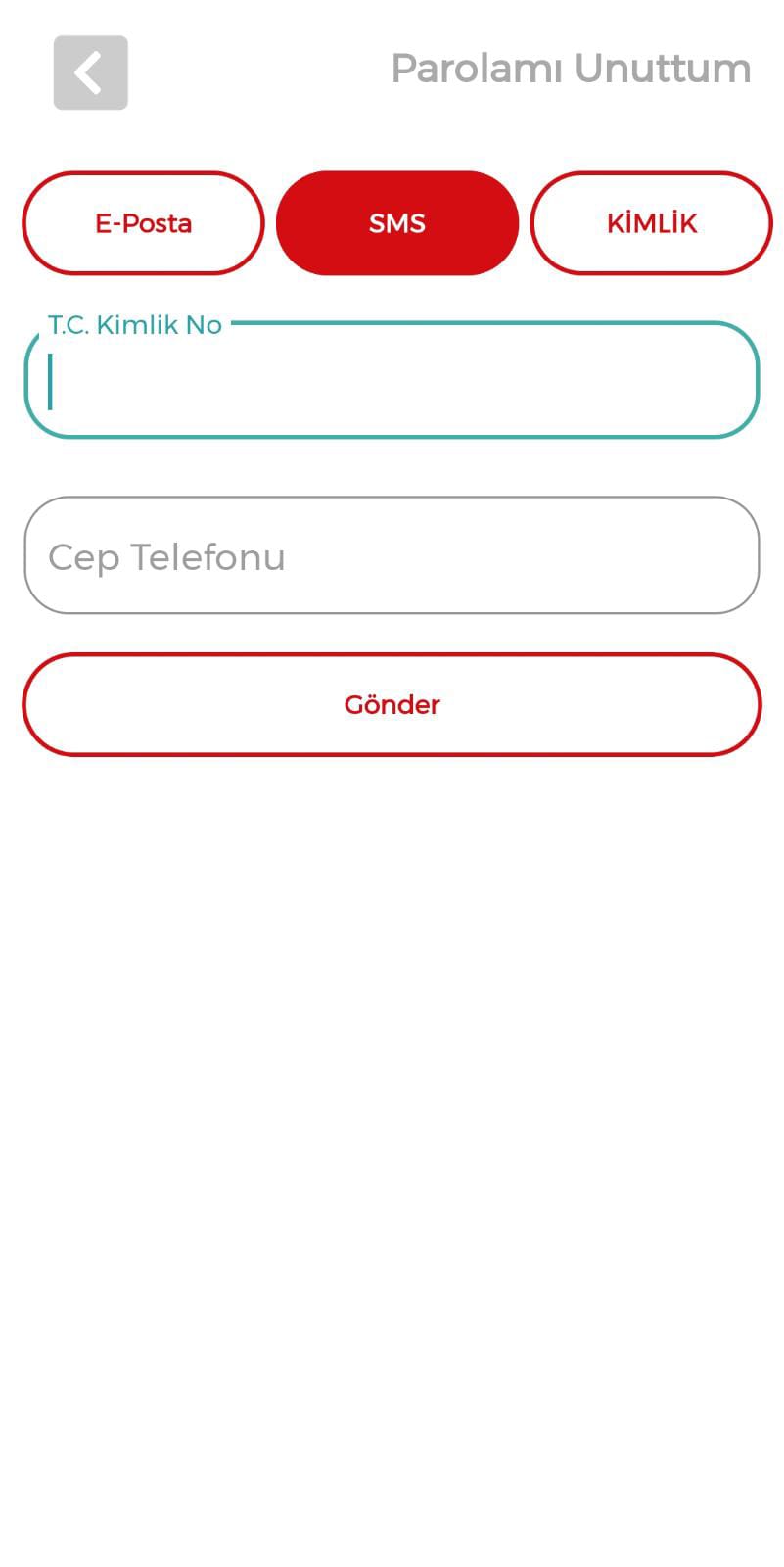784x1567 pixels.
Task: Submit with the Gönder button
Action: (x=392, y=705)
